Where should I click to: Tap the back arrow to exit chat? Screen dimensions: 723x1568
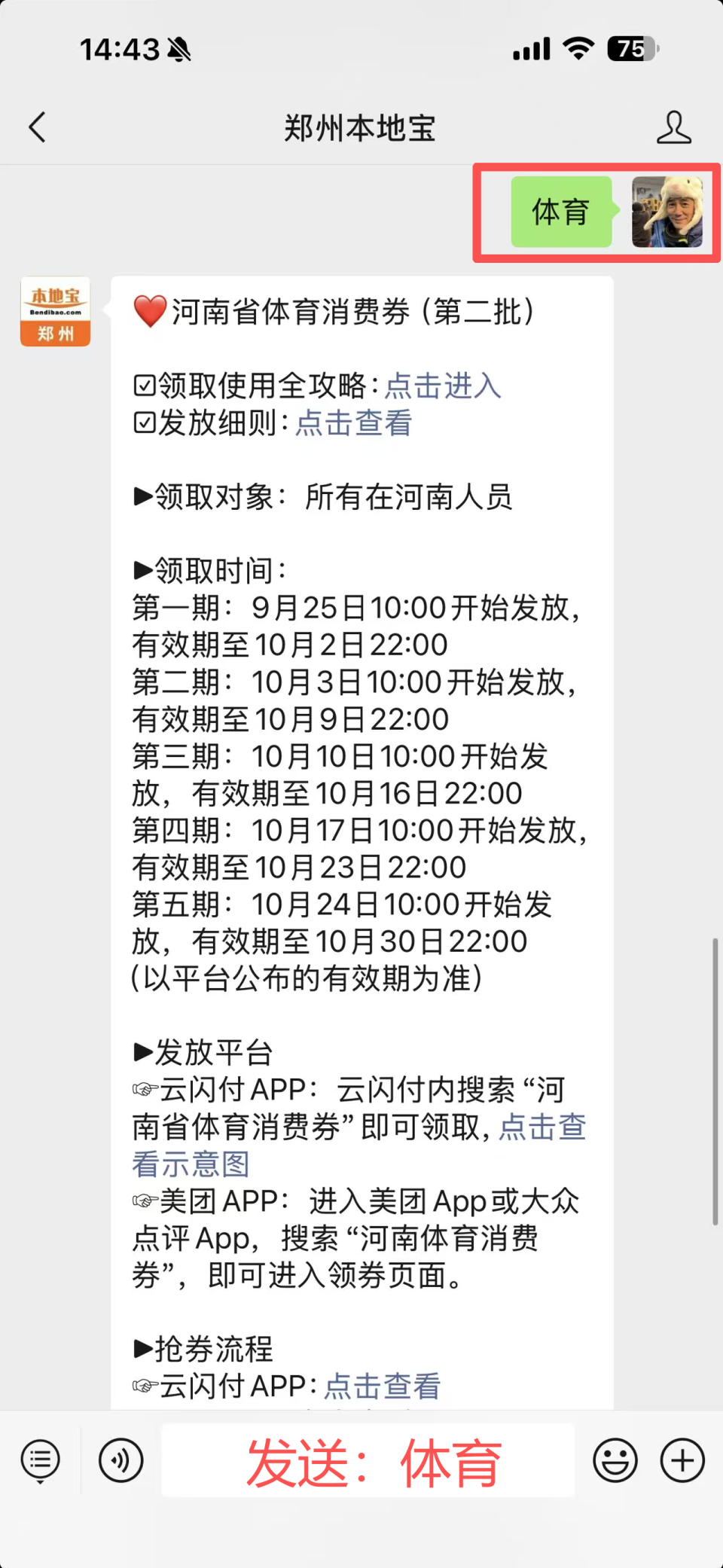(x=38, y=127)
